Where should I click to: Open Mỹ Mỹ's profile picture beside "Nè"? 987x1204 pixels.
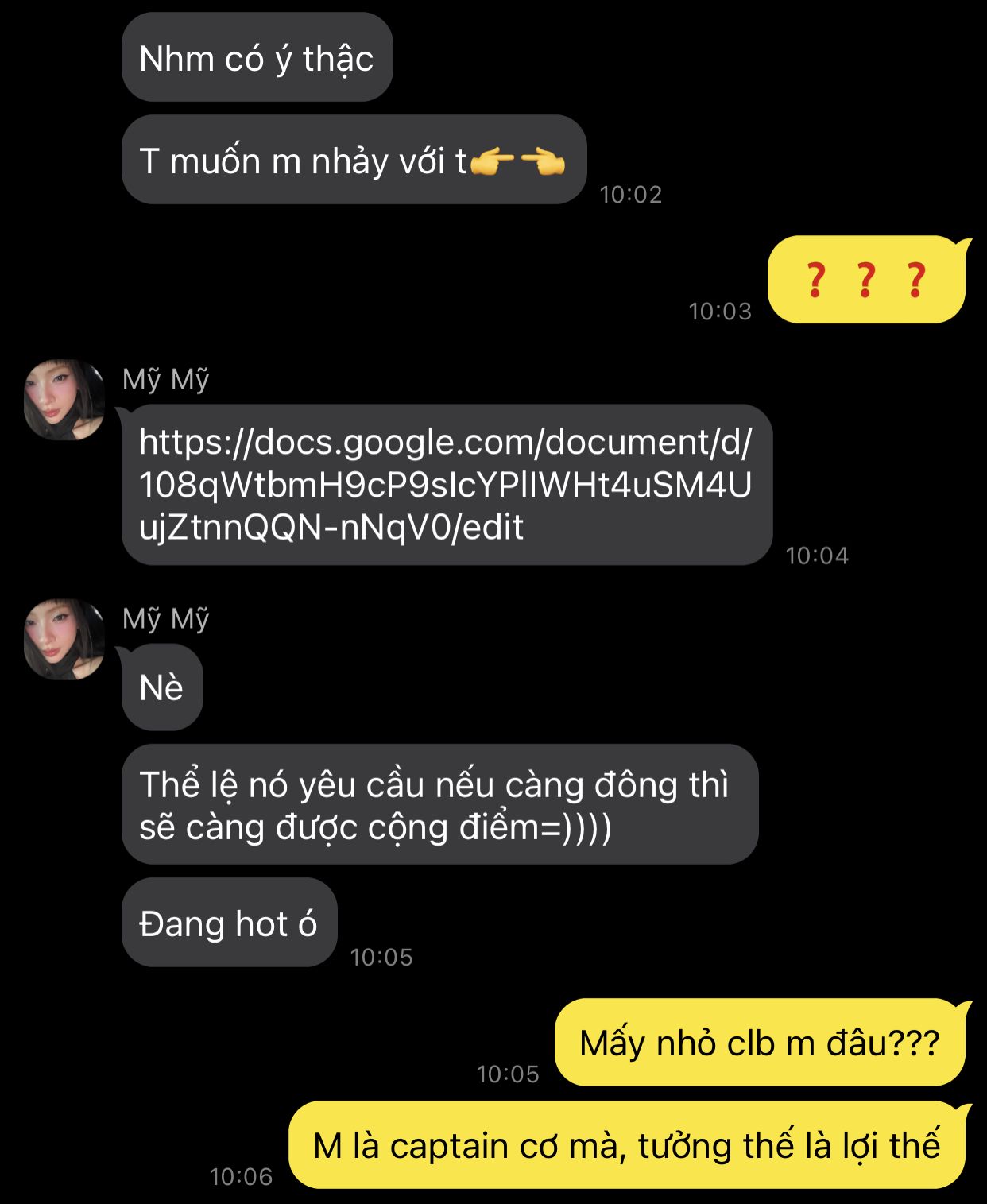64,639
